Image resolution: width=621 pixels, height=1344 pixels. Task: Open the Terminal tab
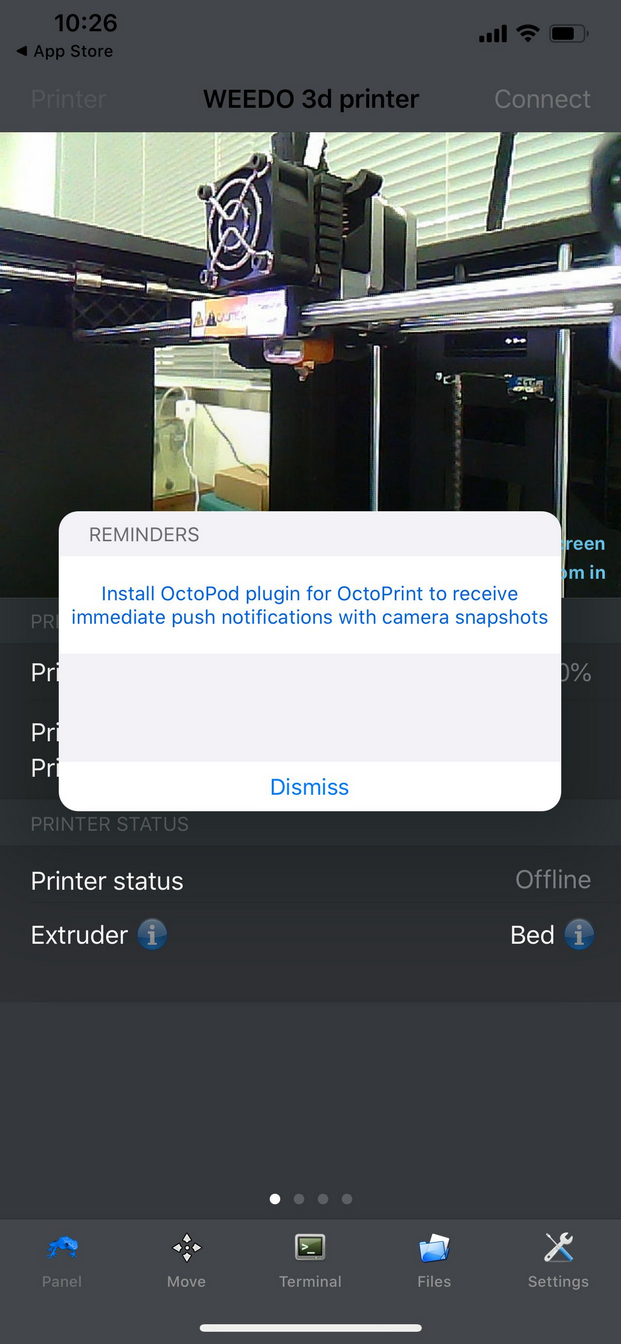[310, 1260]
